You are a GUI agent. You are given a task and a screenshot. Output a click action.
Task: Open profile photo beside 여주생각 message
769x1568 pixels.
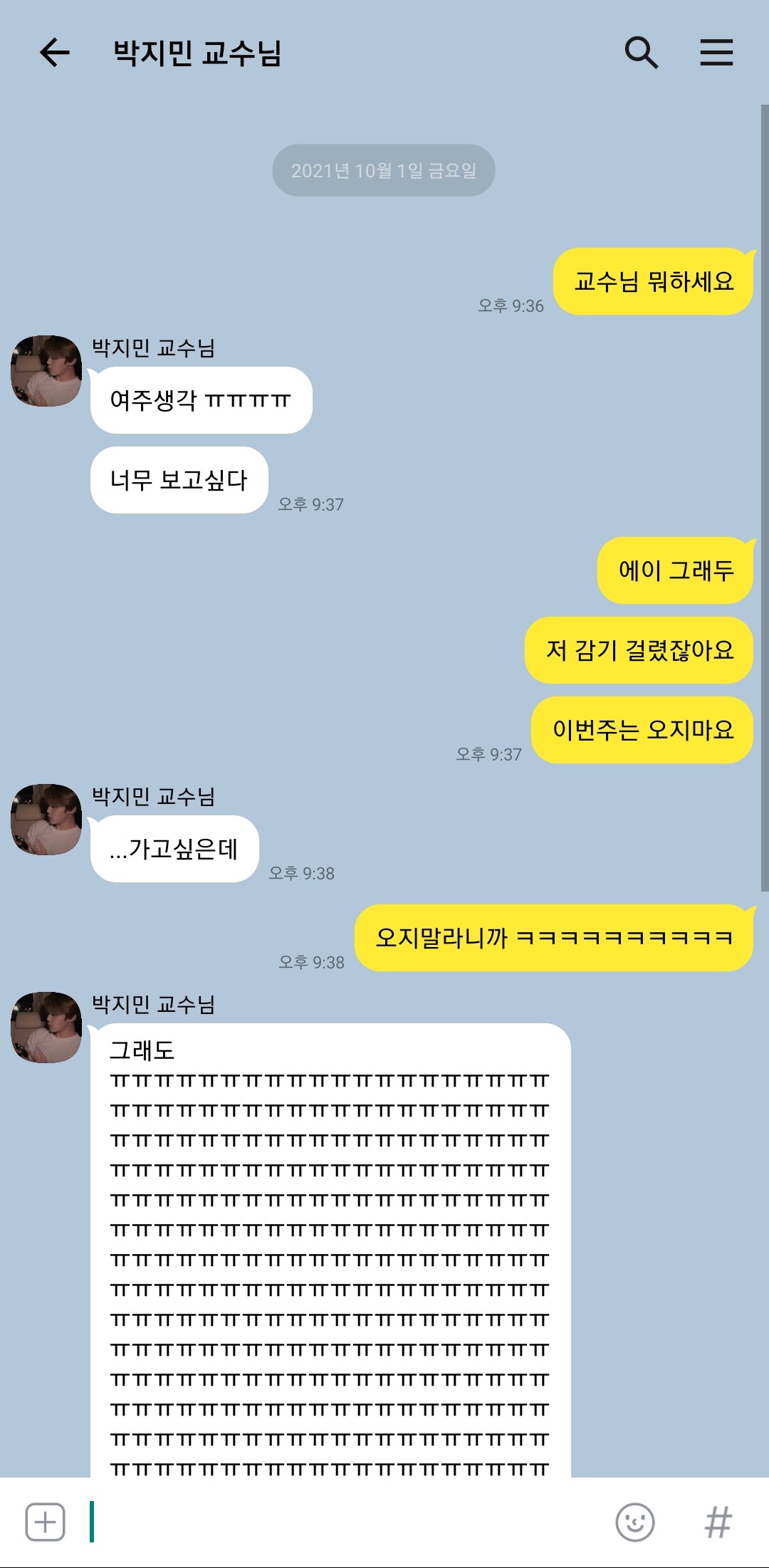tap(46, 371)
